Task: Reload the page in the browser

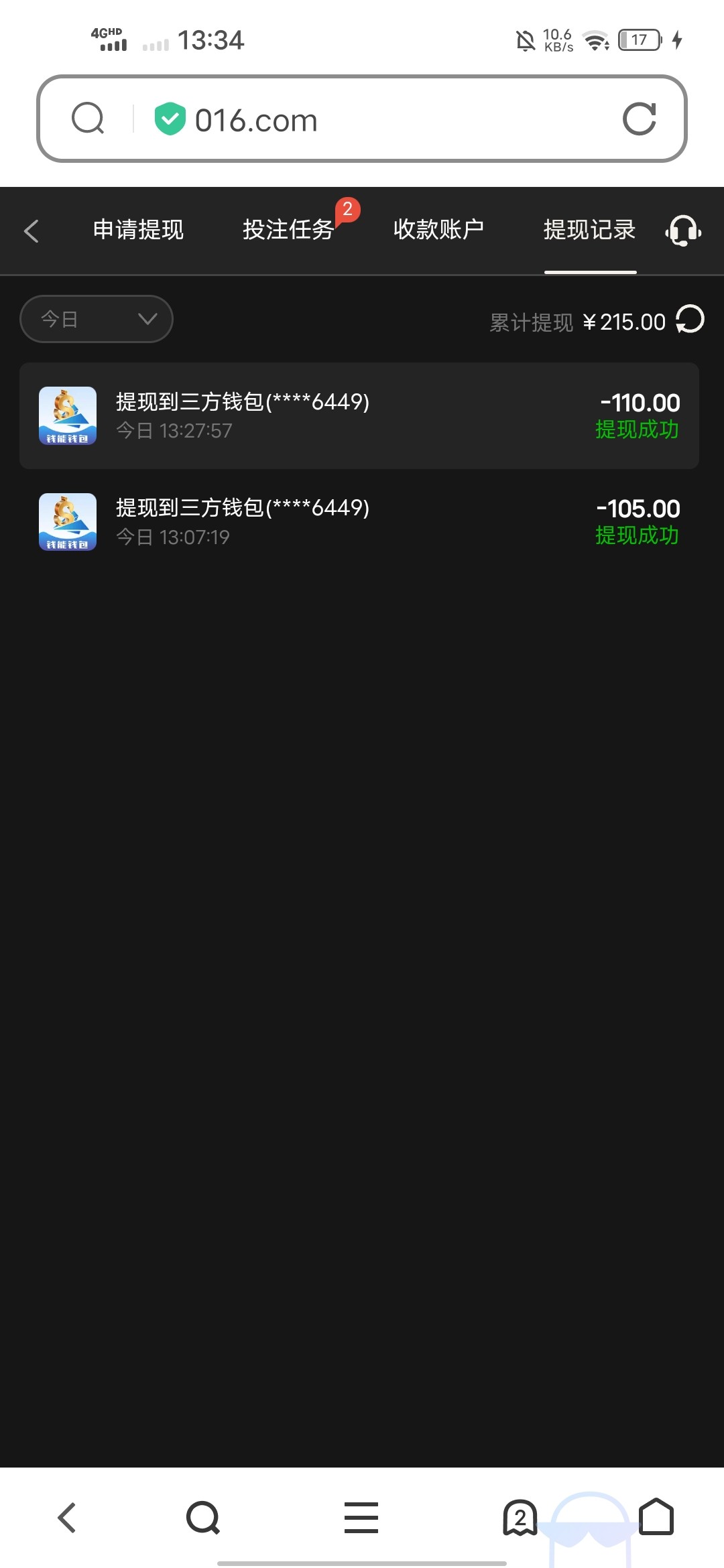Action: (639, 119)
